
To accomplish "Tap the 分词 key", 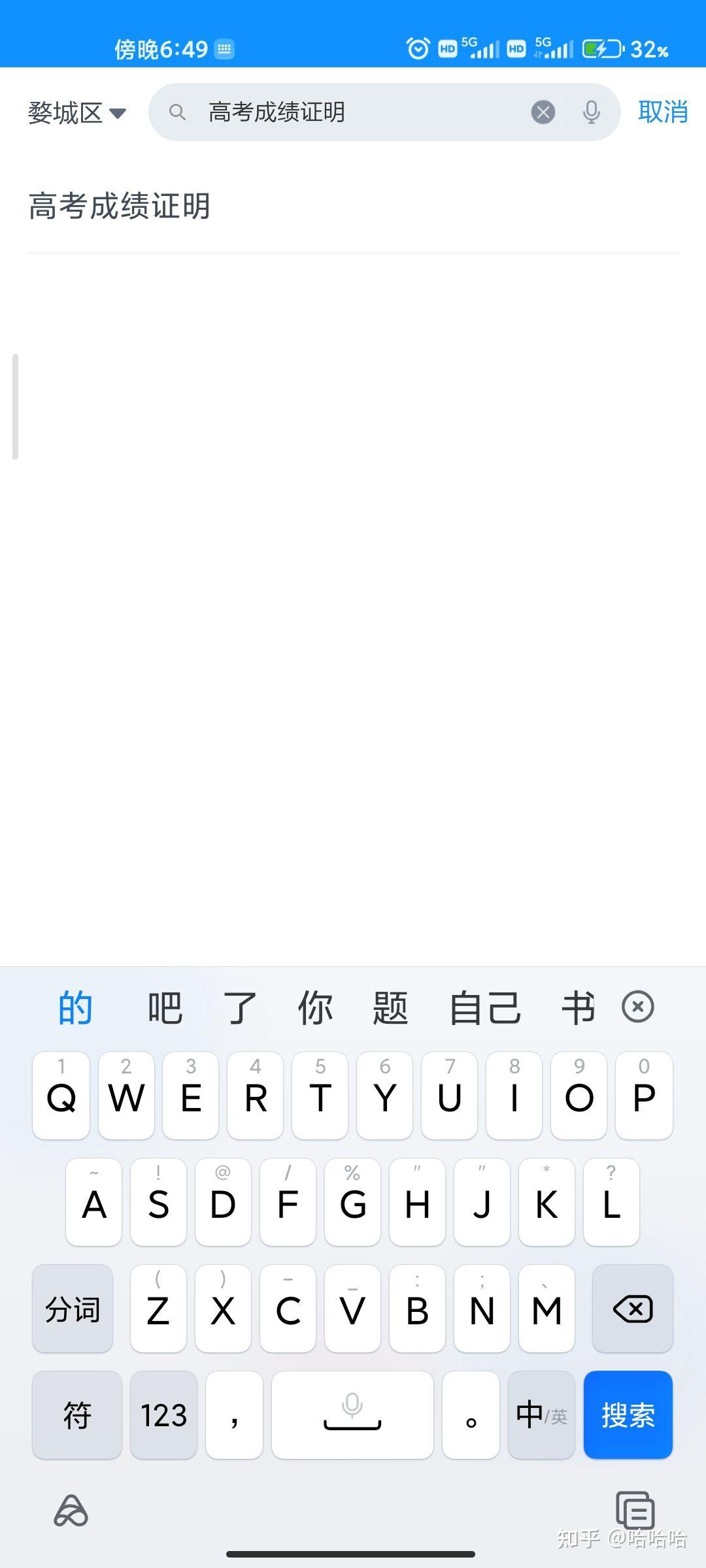I will 73,1309.
